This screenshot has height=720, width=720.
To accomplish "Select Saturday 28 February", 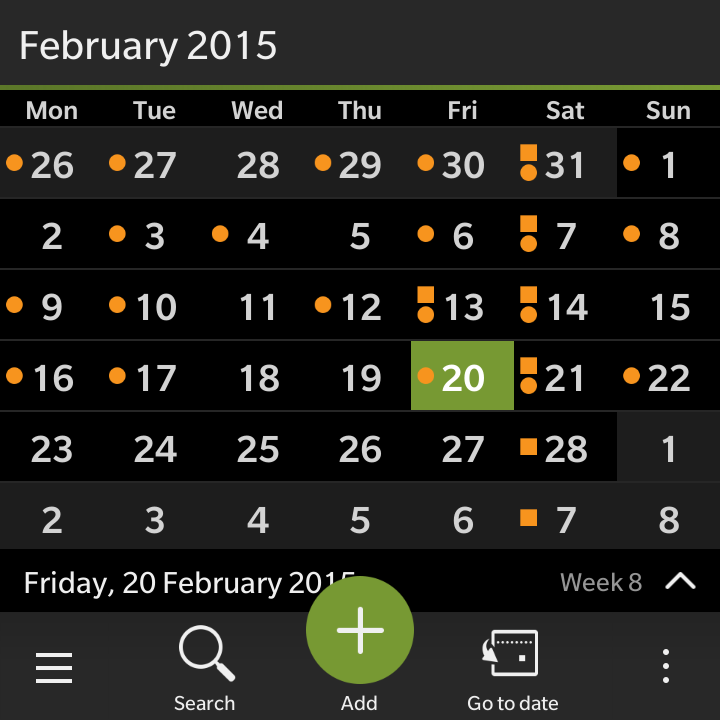I will tap(565, 447).
